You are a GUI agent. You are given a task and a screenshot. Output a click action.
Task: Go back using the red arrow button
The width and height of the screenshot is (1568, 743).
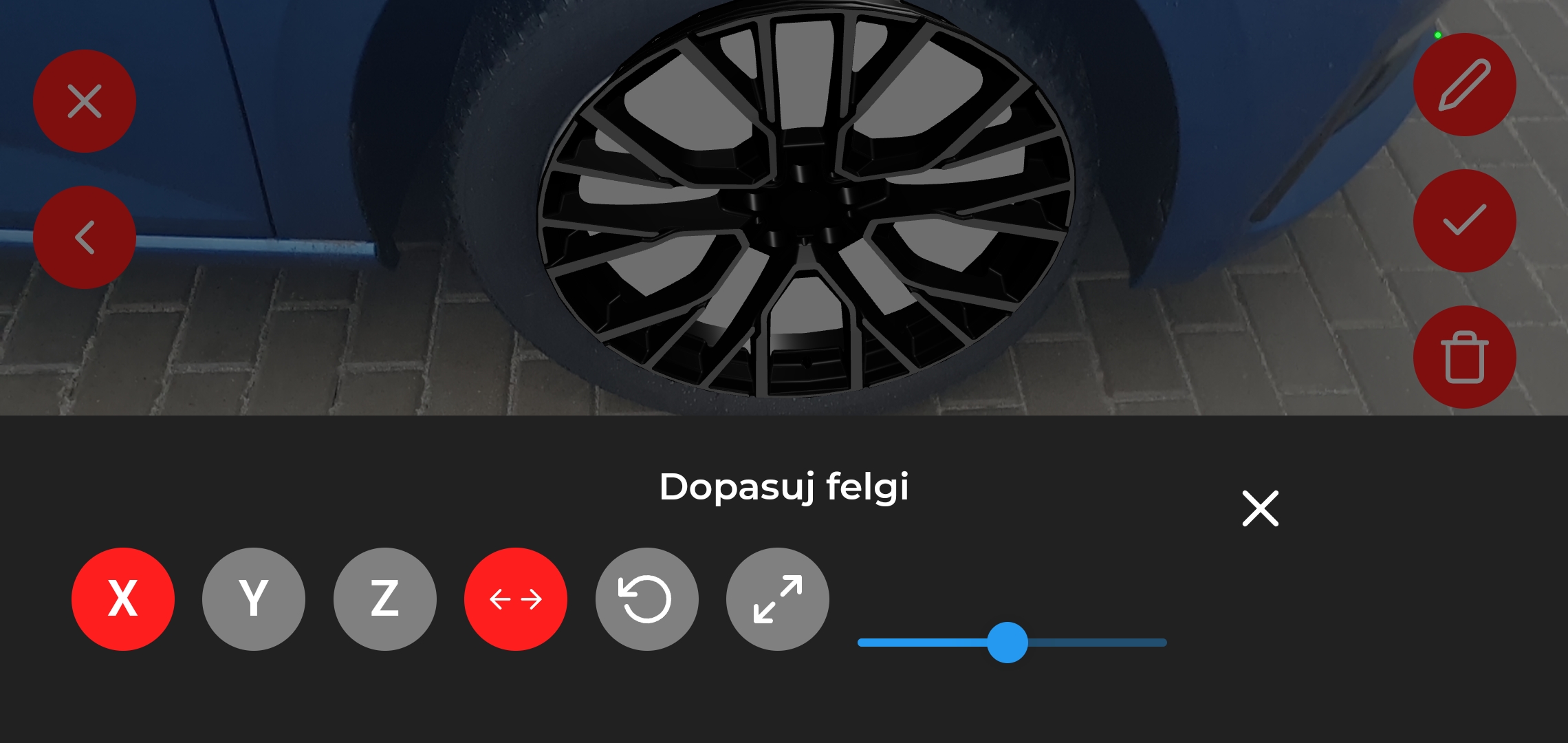point(85,237)
